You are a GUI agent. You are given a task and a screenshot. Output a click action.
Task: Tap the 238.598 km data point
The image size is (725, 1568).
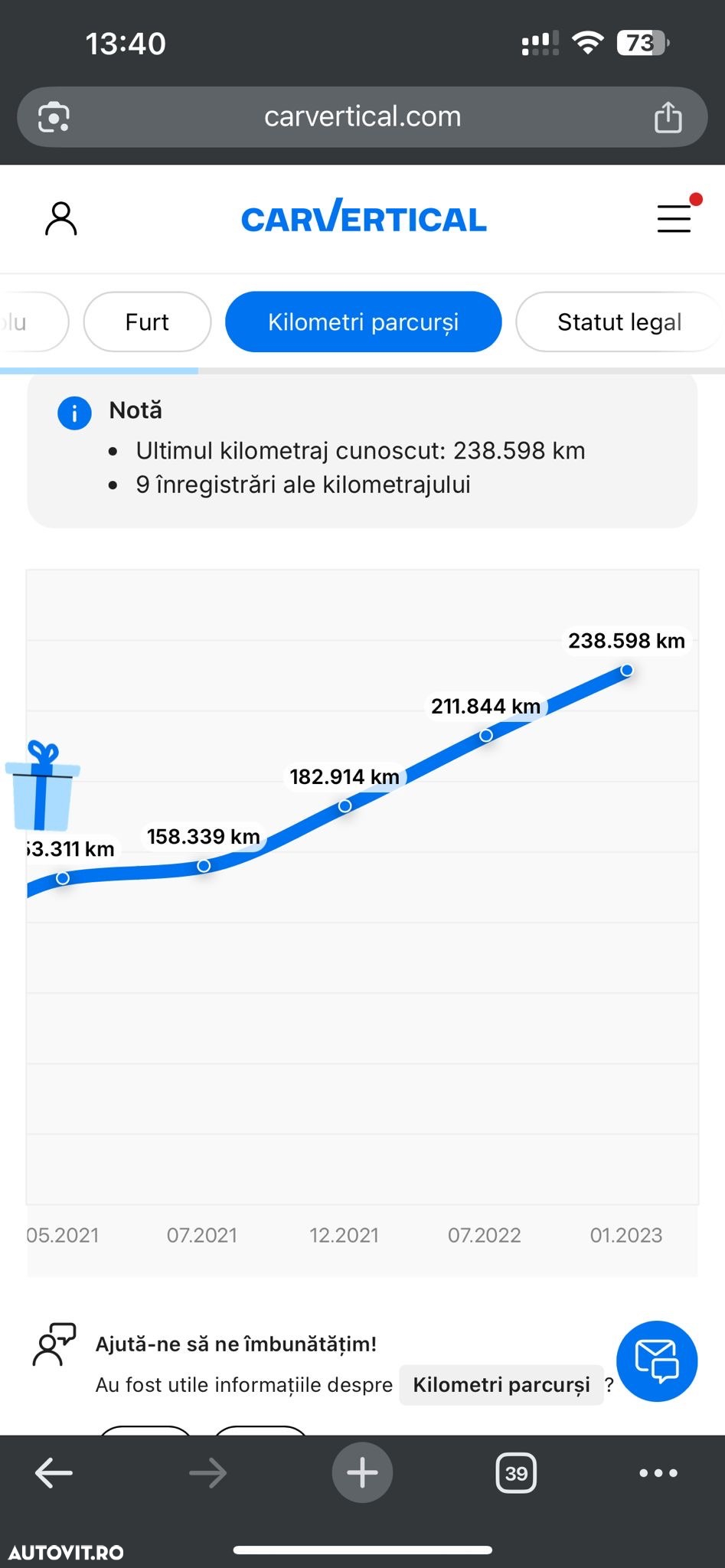click(x=626, y=671)
